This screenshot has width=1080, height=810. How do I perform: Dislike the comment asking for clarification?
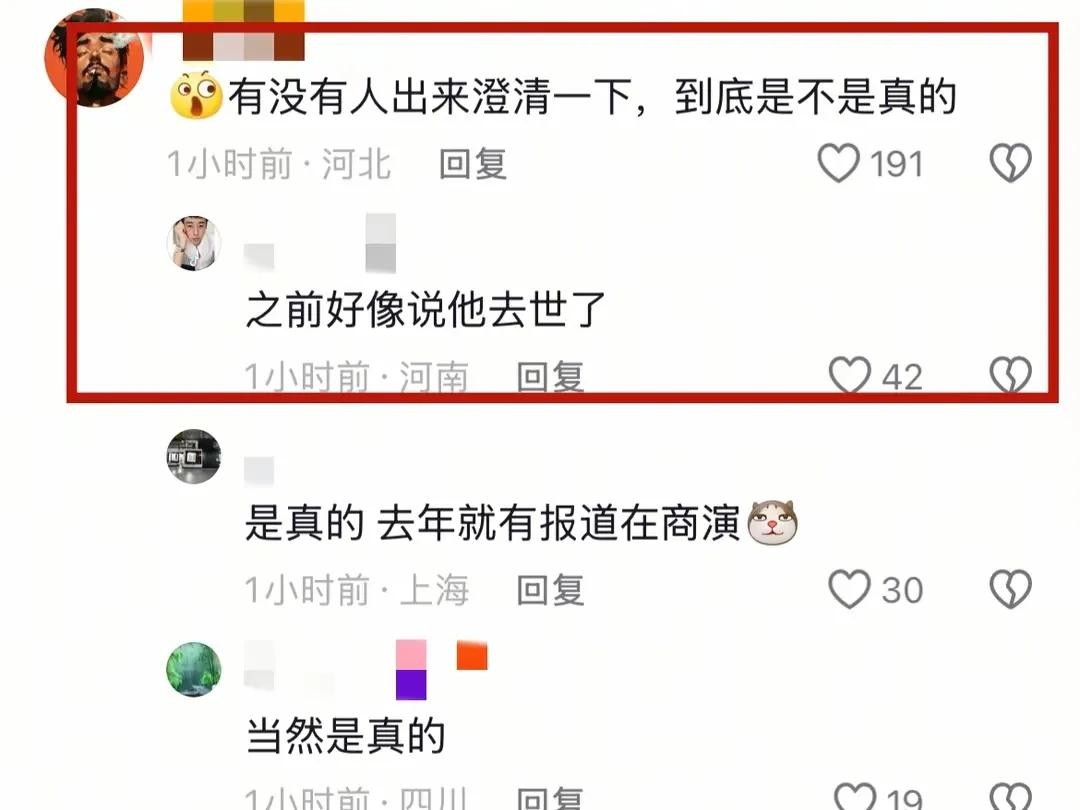1010,163
